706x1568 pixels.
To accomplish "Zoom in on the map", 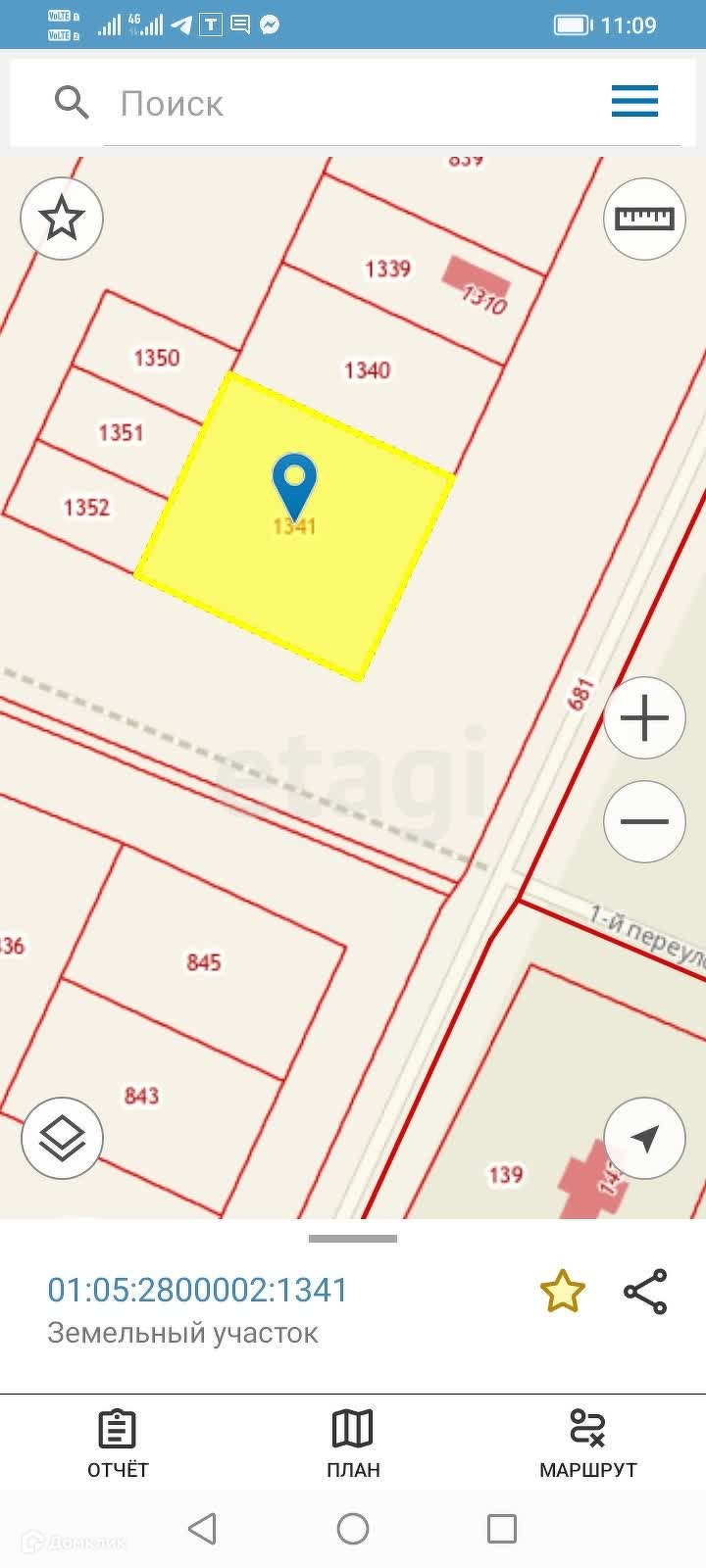I will [x=644, y=718].
